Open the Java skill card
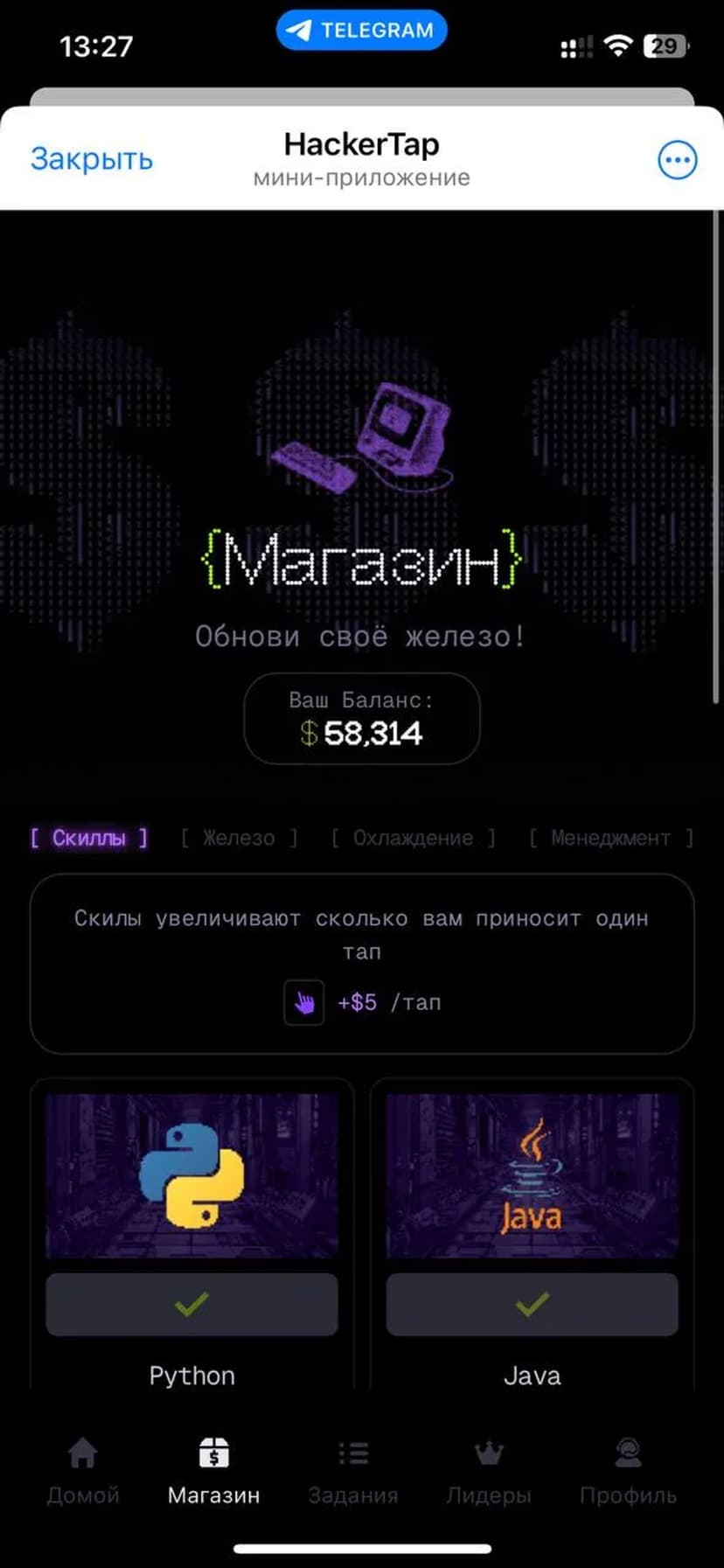 coord(532,1176)
